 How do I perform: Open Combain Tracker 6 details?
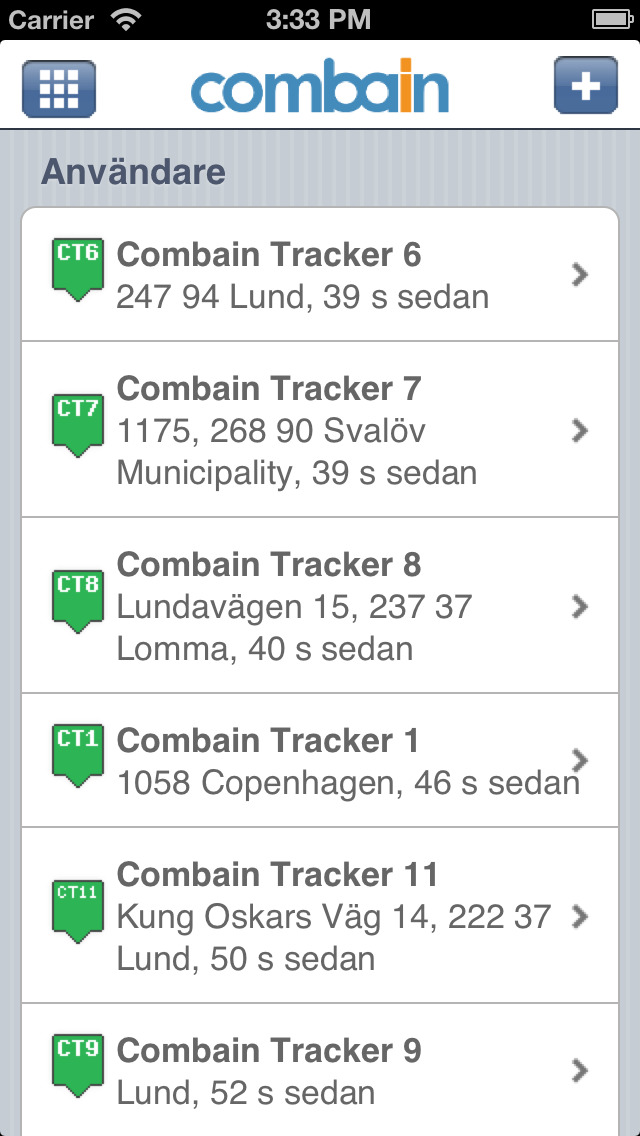(320, 275)
